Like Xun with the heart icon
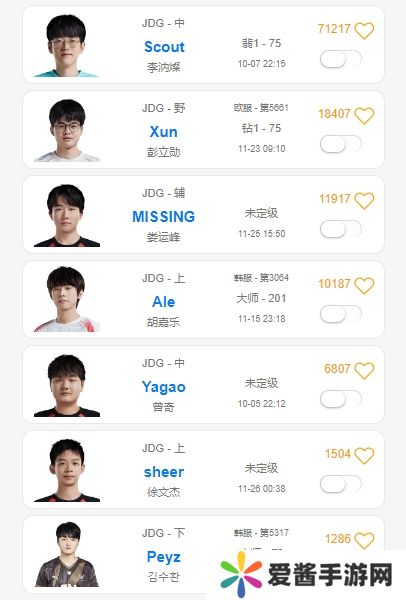 point(364,116)
